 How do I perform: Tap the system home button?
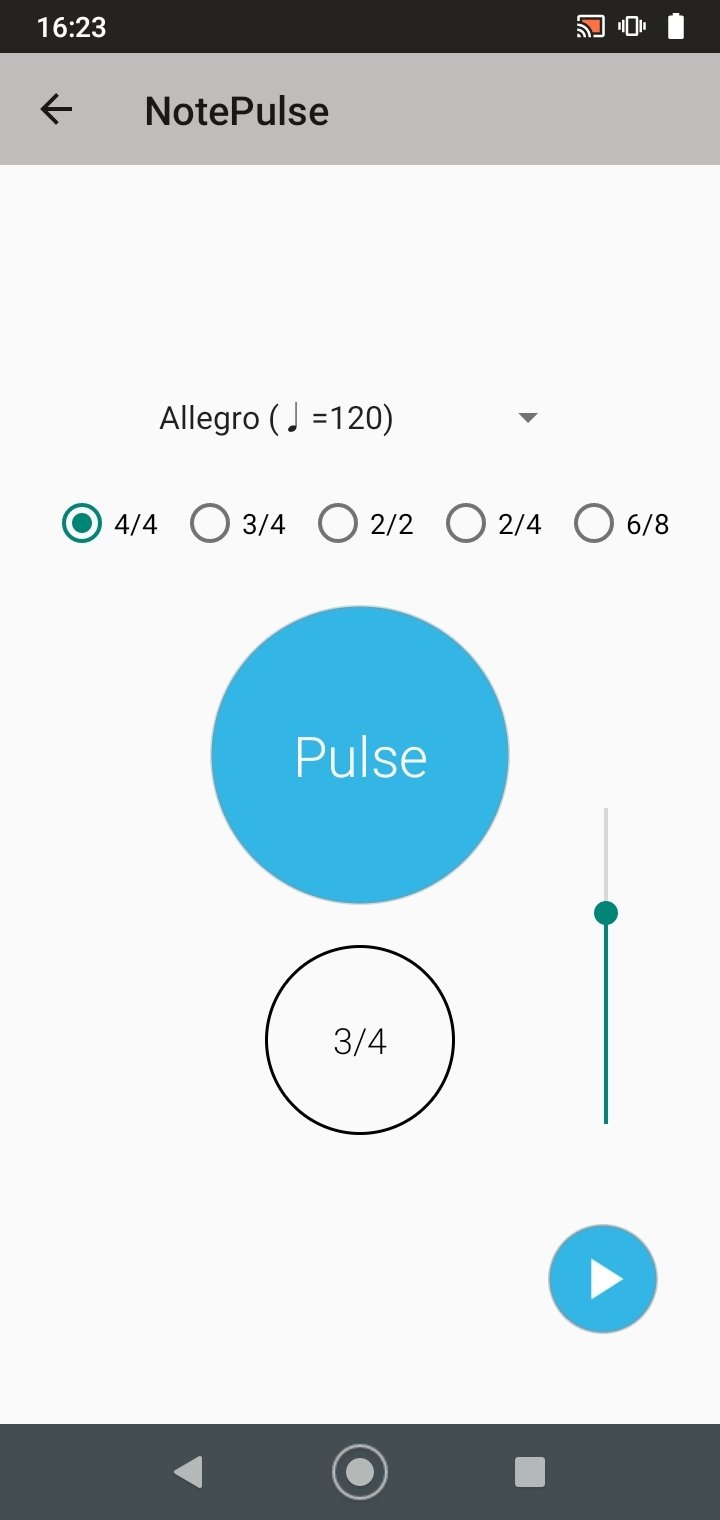(x=360, y=1472)
